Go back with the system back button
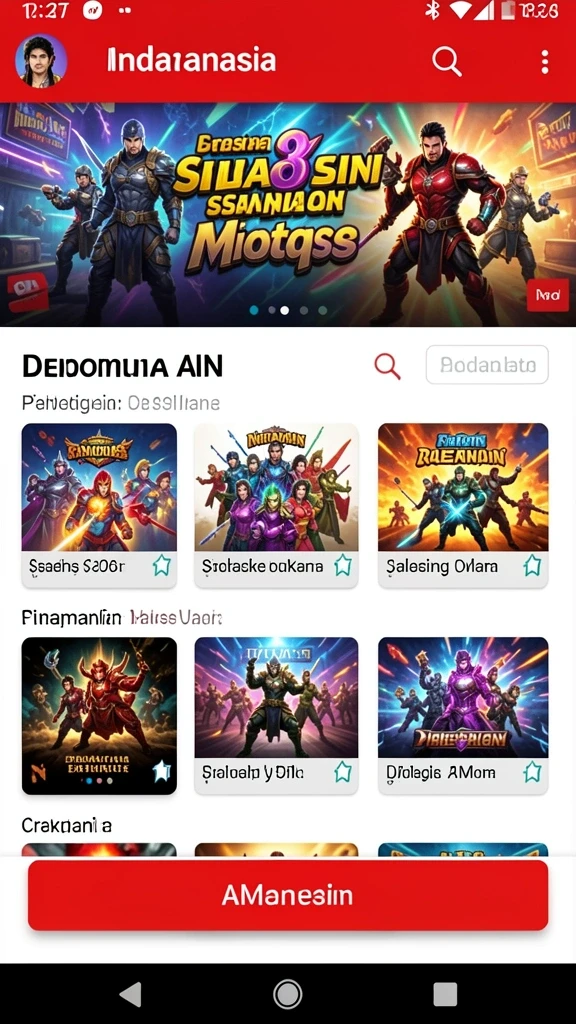The height and width of the screenshot is (1024, 576). 131,995
